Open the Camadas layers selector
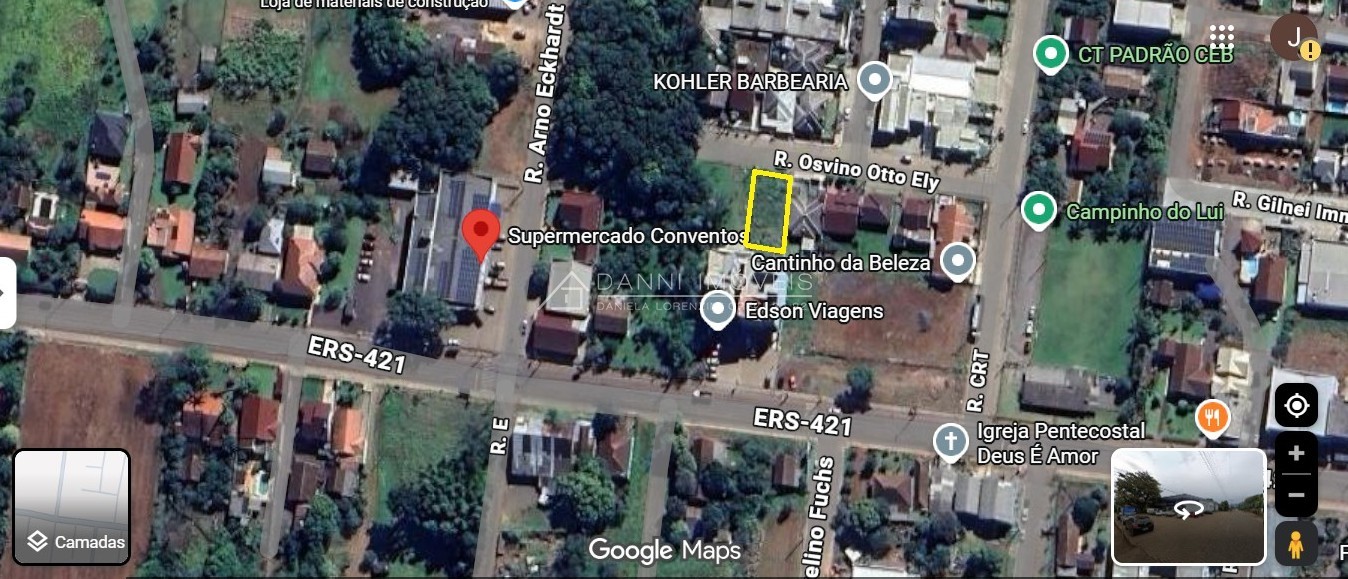 (x=71, y=507)
